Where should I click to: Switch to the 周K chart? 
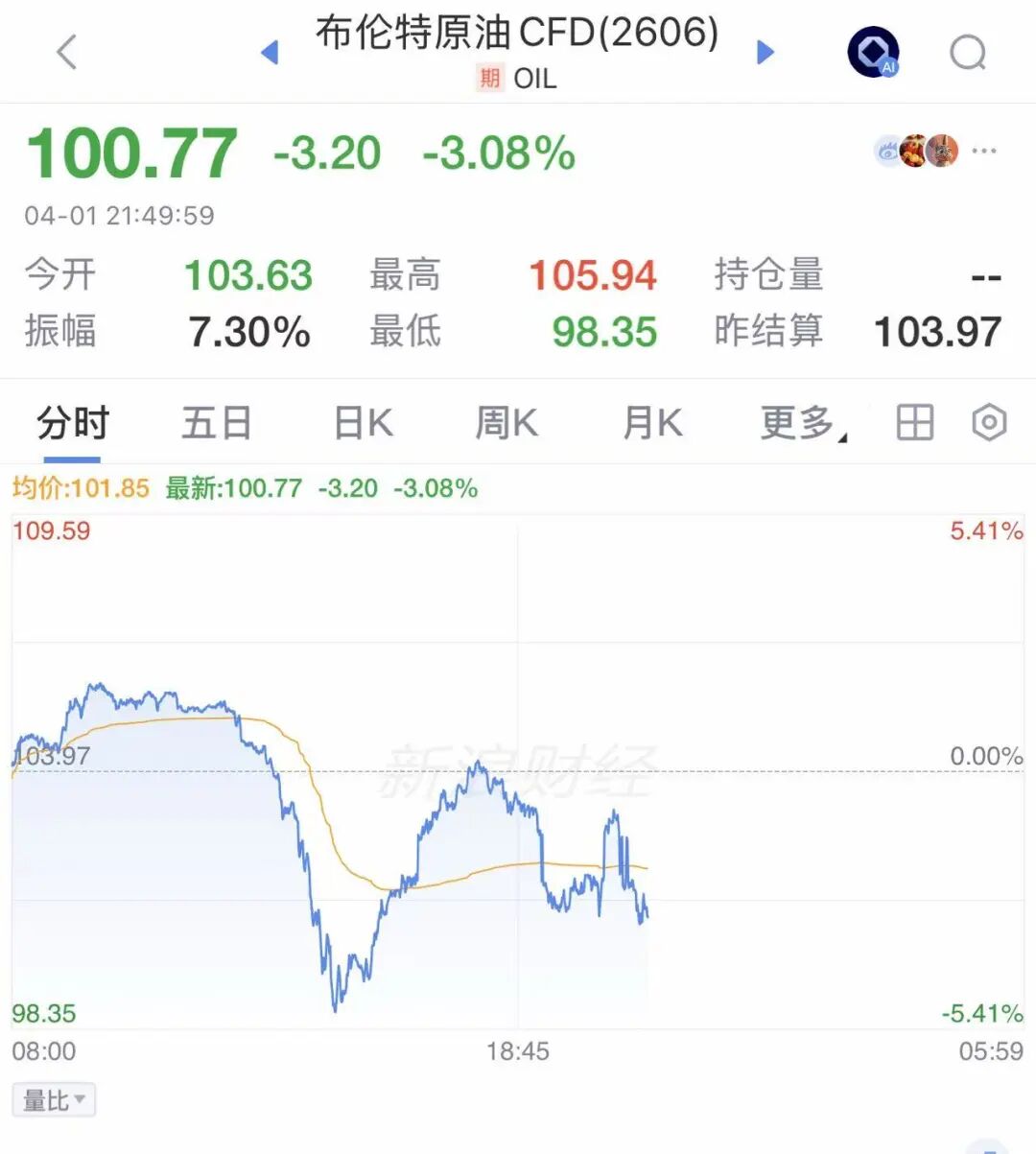coord(506,423)
